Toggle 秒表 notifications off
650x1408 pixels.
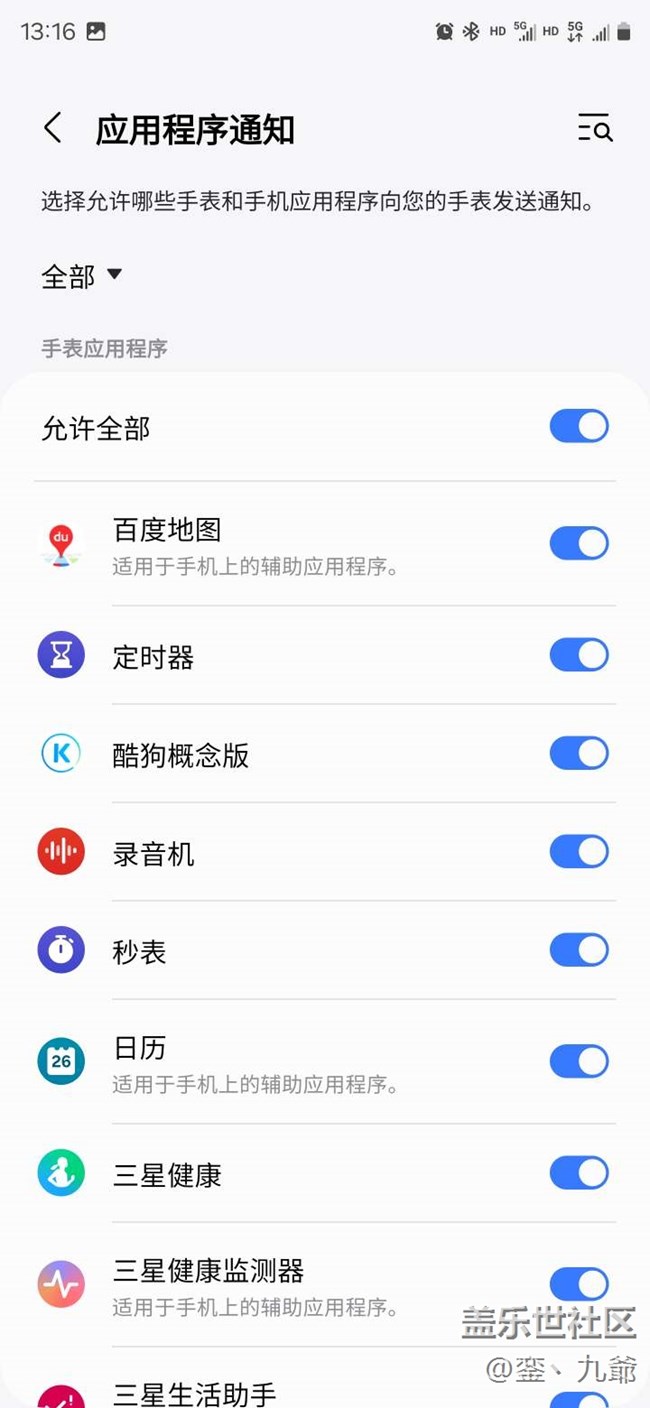pyautogui.click(x=579, y=950)
